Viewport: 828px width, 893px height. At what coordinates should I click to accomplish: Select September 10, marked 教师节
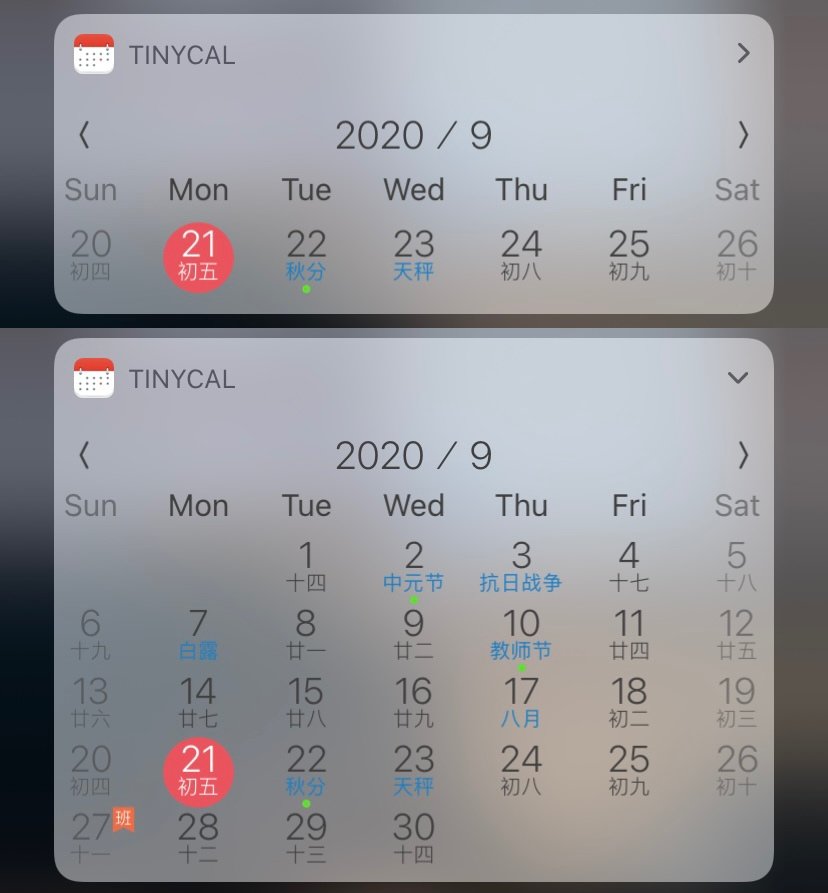521,634
